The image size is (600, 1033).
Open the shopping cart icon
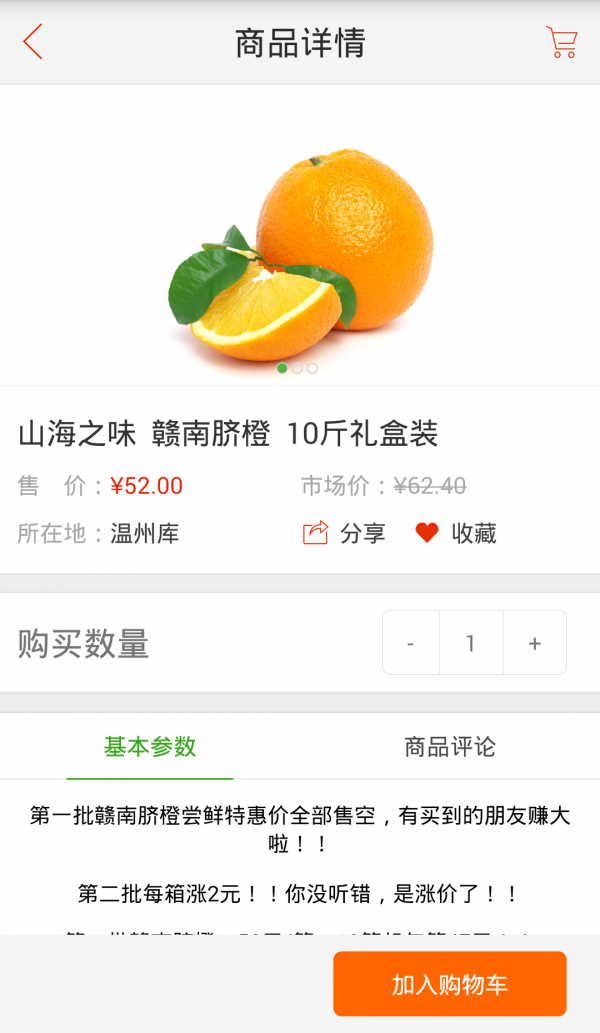[x=561, y=42]
